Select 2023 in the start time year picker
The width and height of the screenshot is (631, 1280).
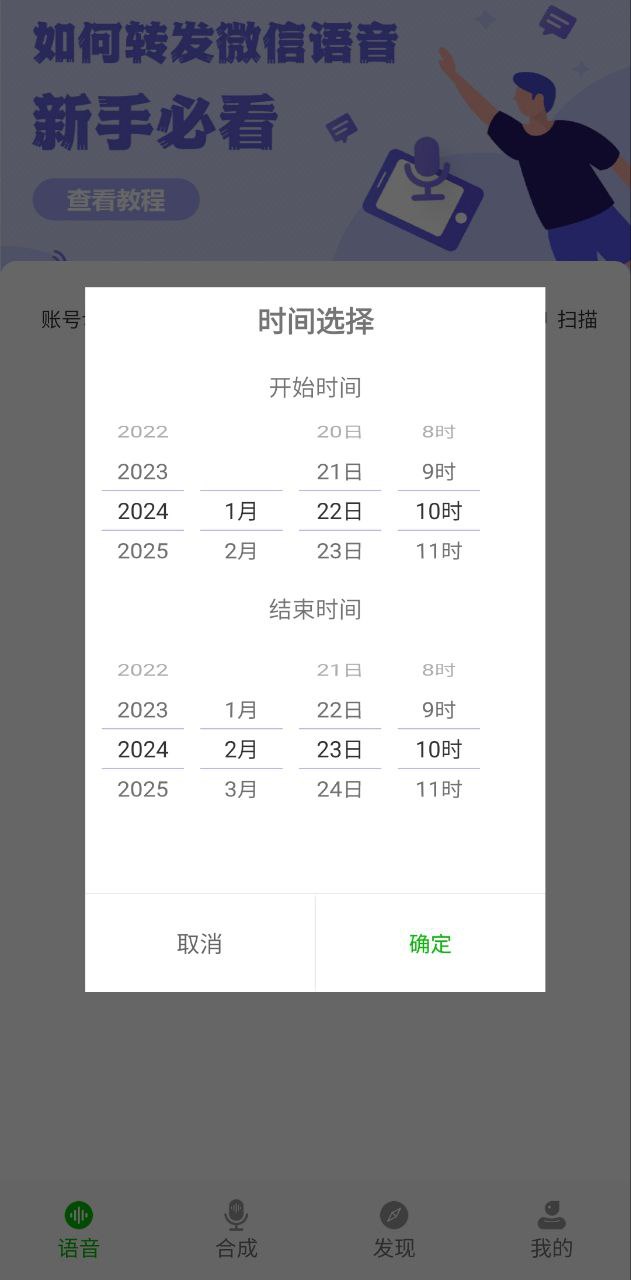pos(143,471)
